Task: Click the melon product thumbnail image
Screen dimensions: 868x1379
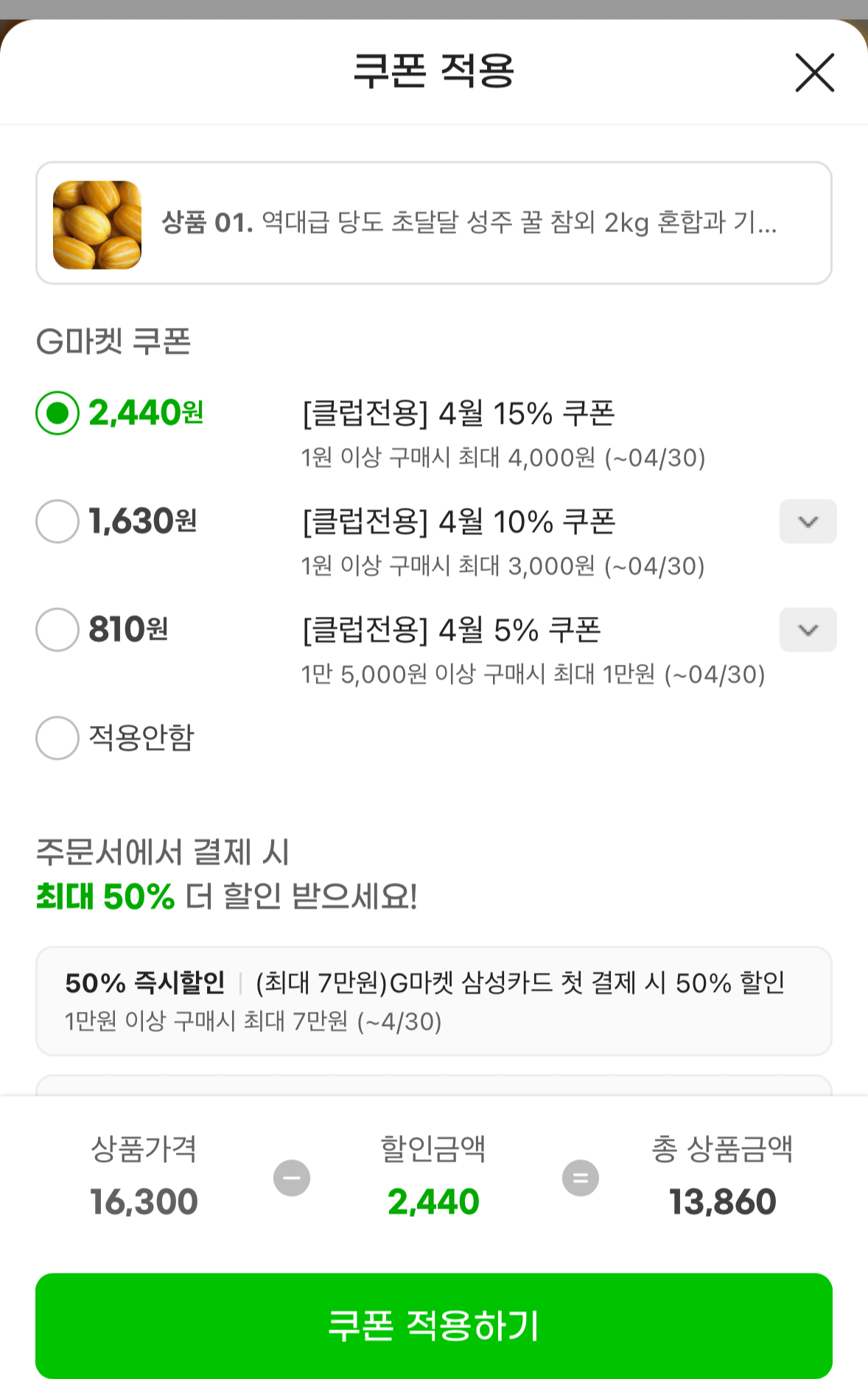Action: pos(97,222)
